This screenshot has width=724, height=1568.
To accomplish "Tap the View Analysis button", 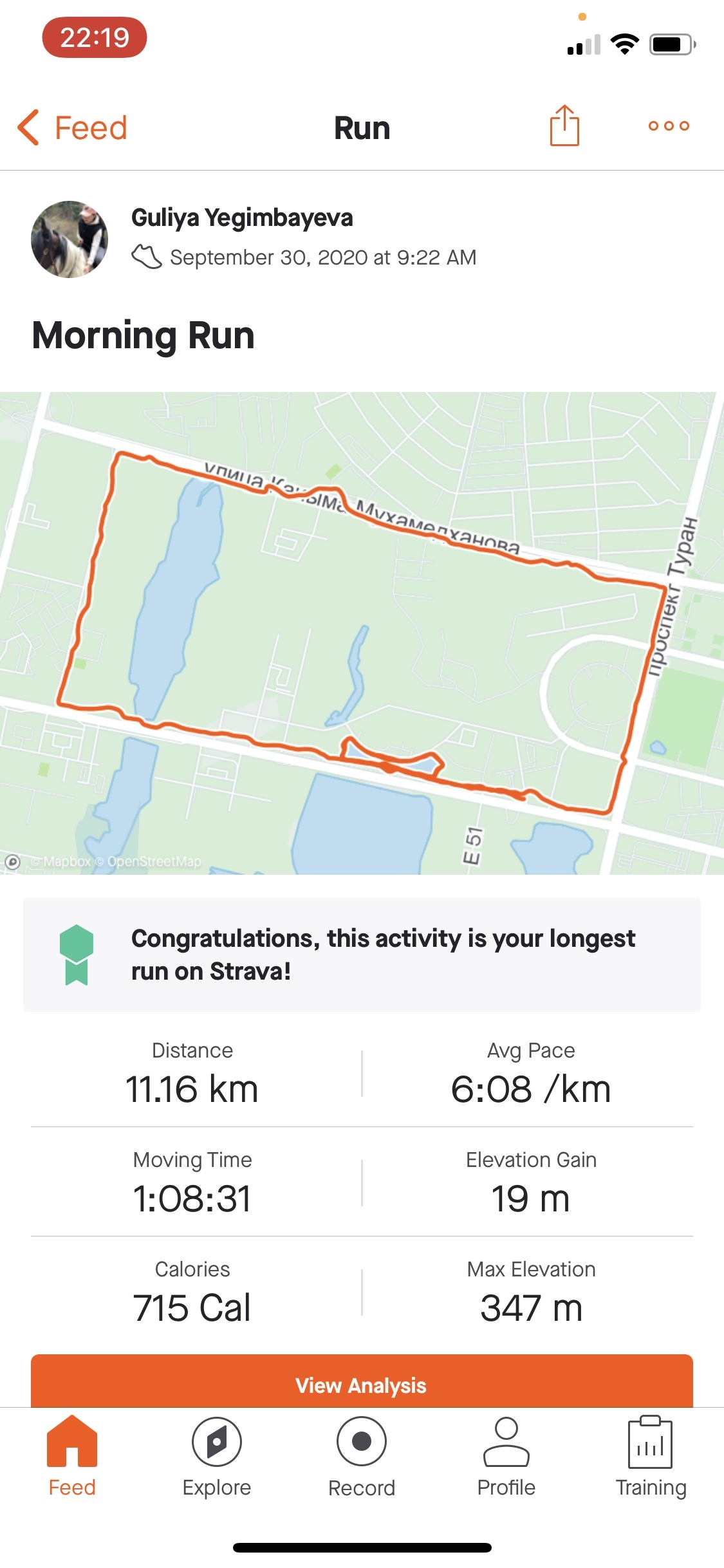I will point(362,1384).
